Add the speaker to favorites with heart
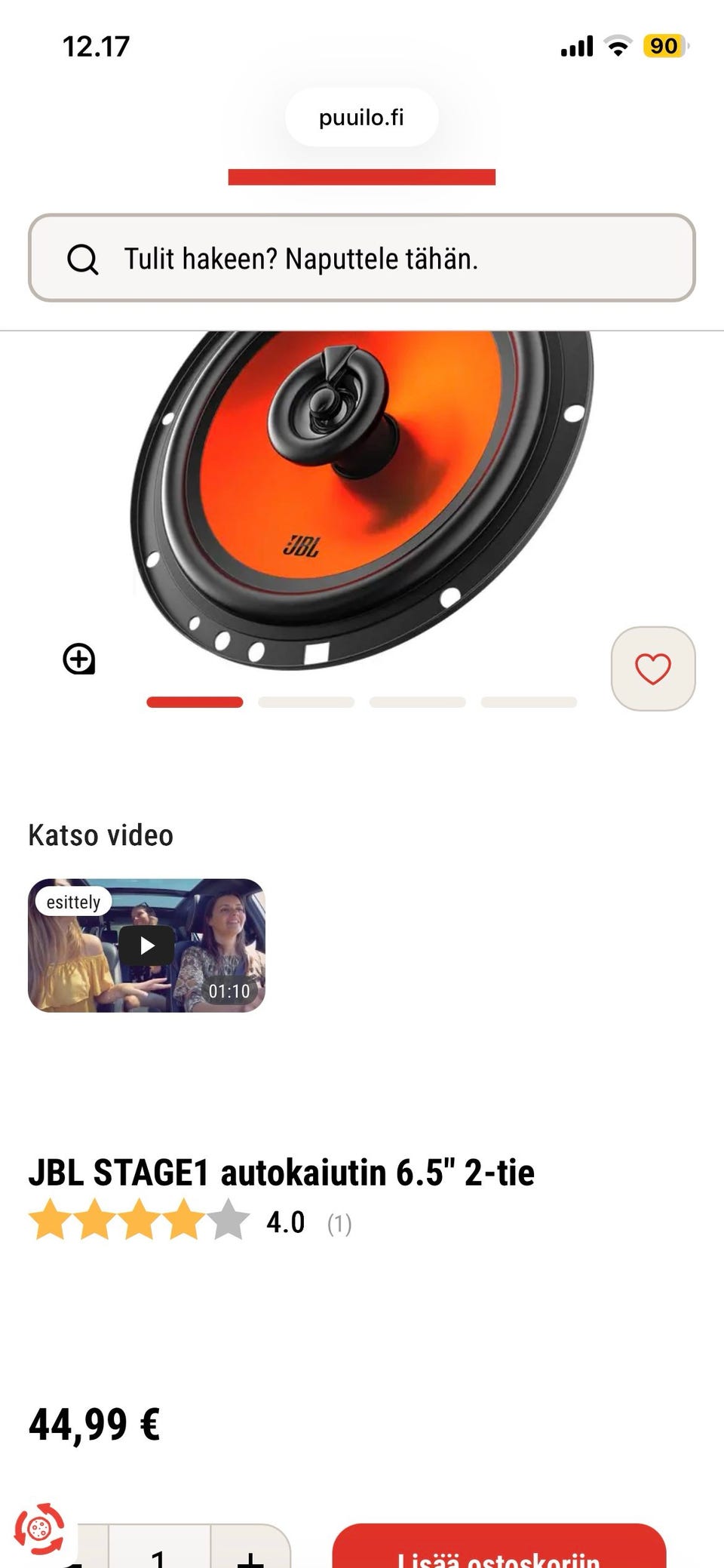The image size is (724, 1568). pos(652,669)
